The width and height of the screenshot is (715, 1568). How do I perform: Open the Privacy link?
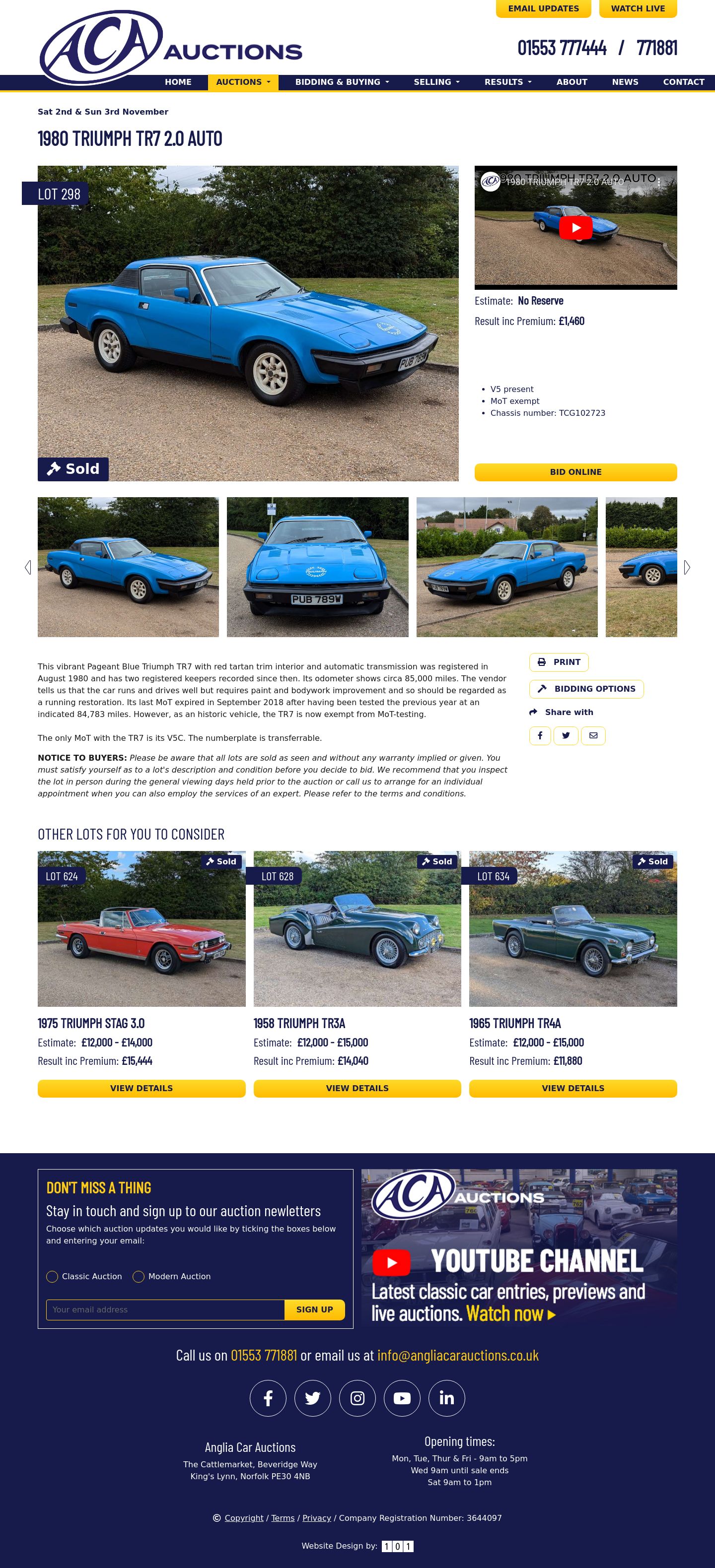click(x=317, y=1518)
